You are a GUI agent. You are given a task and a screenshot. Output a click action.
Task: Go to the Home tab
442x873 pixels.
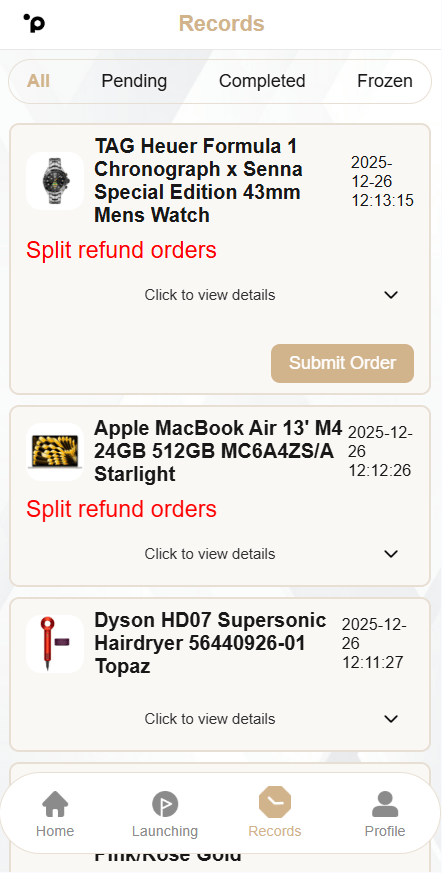coord(55,815)
